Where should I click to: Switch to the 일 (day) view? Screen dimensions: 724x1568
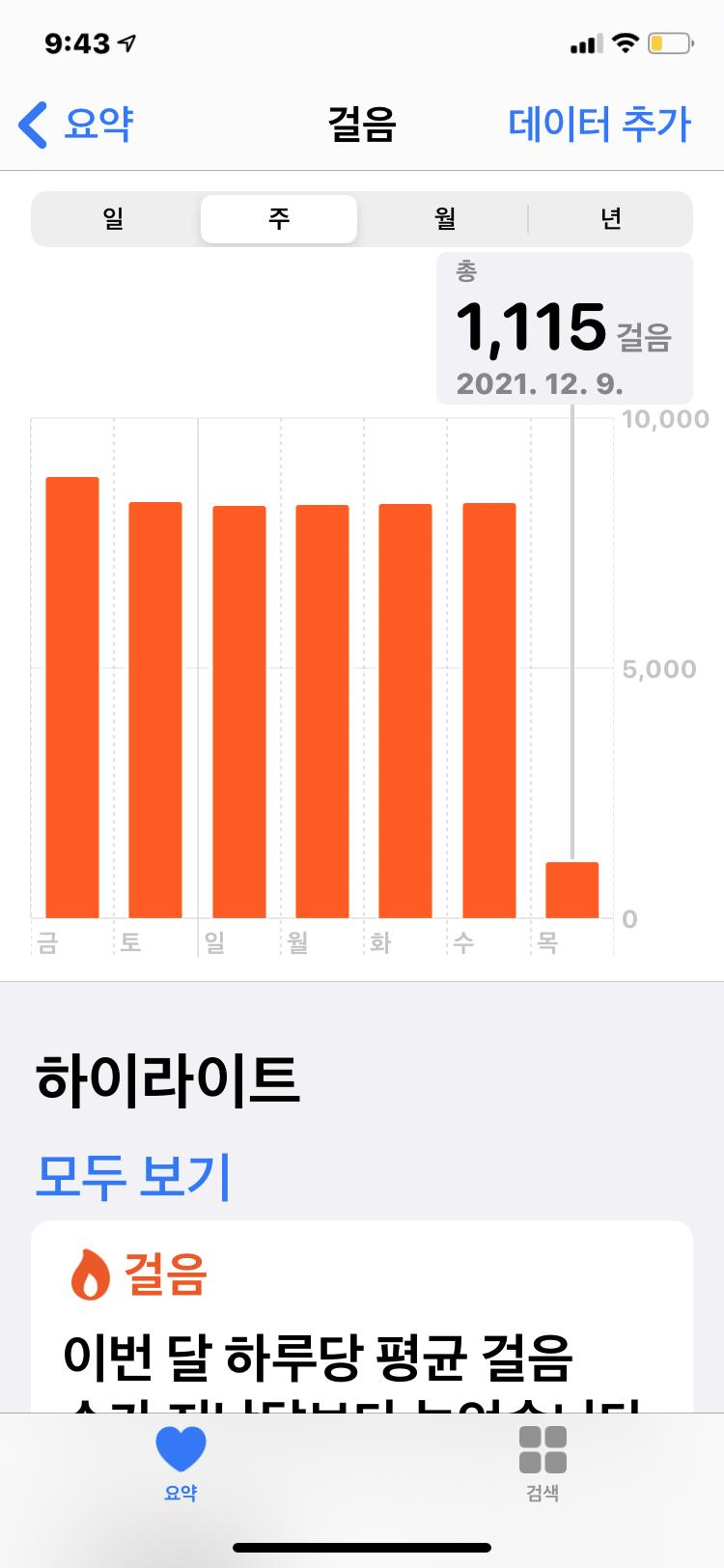tap(114, 219)
